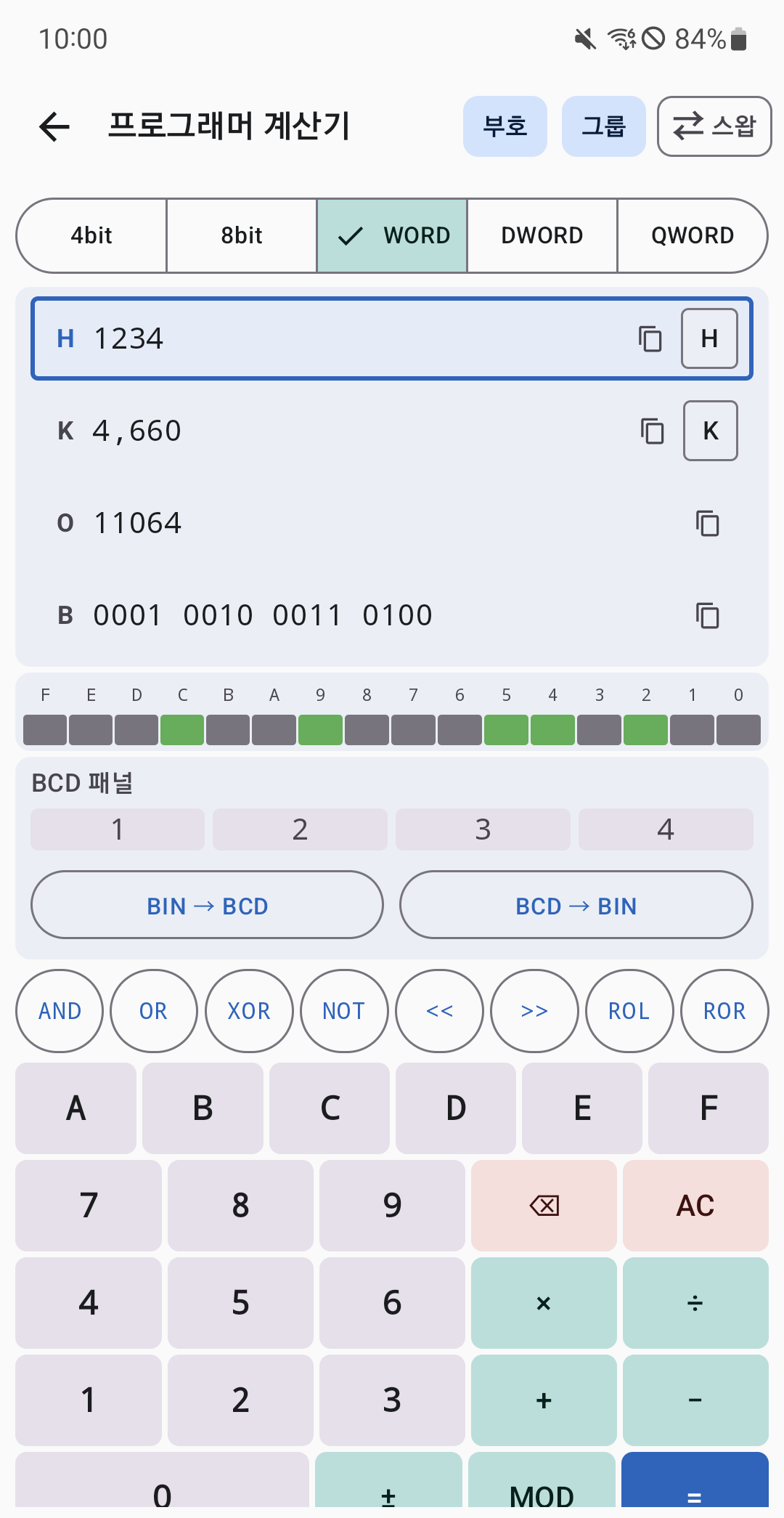Go back using the arrow icon
Screen dimensions: 784x1518
[54, 126]
